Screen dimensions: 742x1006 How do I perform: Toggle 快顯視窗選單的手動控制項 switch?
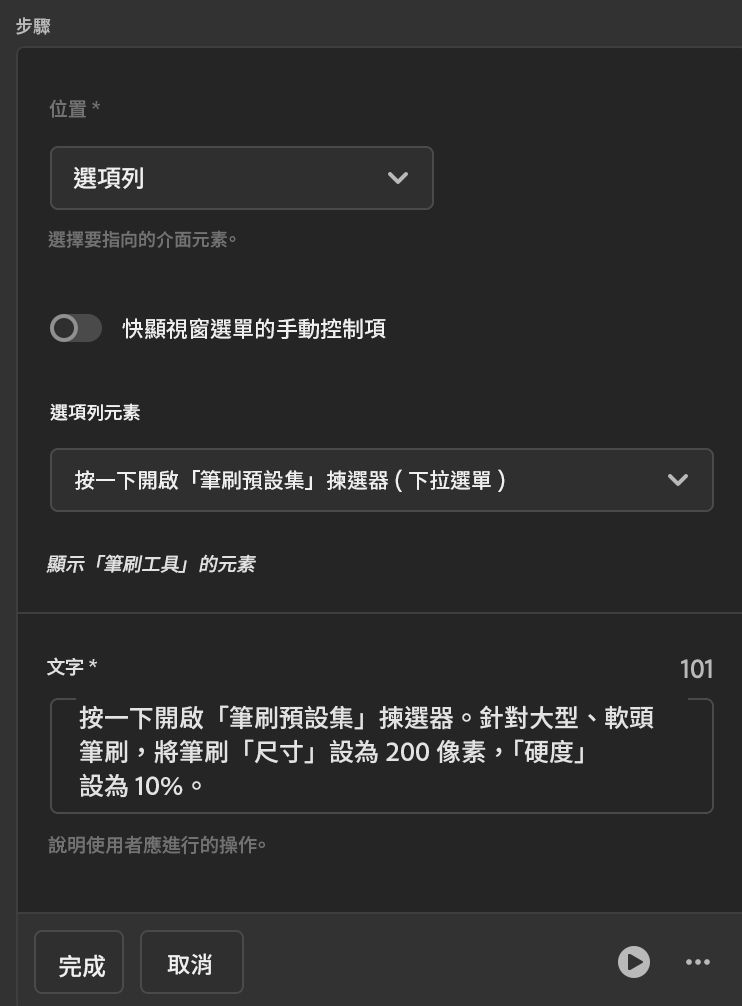(x=76, y=328)
